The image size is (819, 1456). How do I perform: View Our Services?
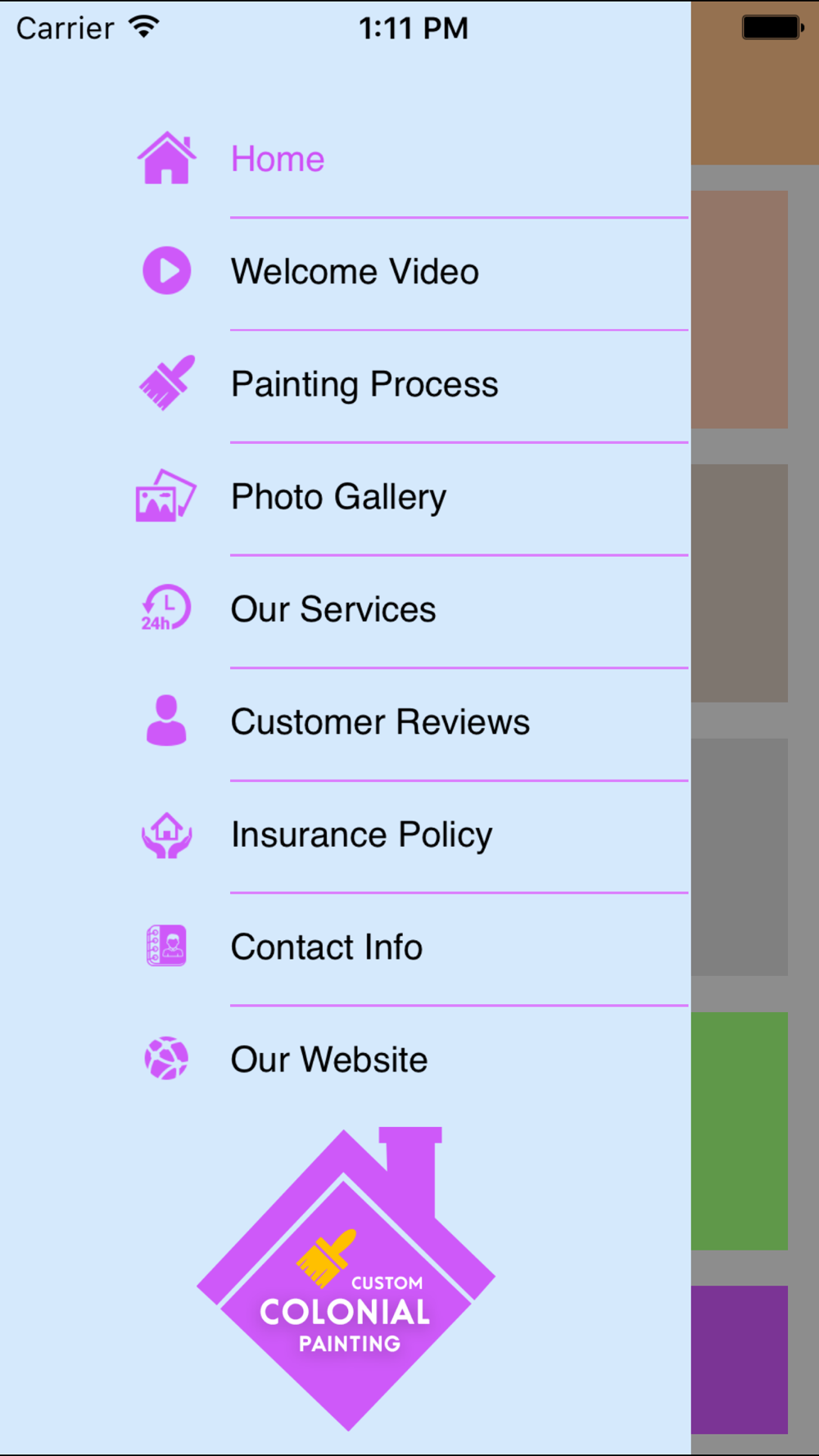pos(345,609)
